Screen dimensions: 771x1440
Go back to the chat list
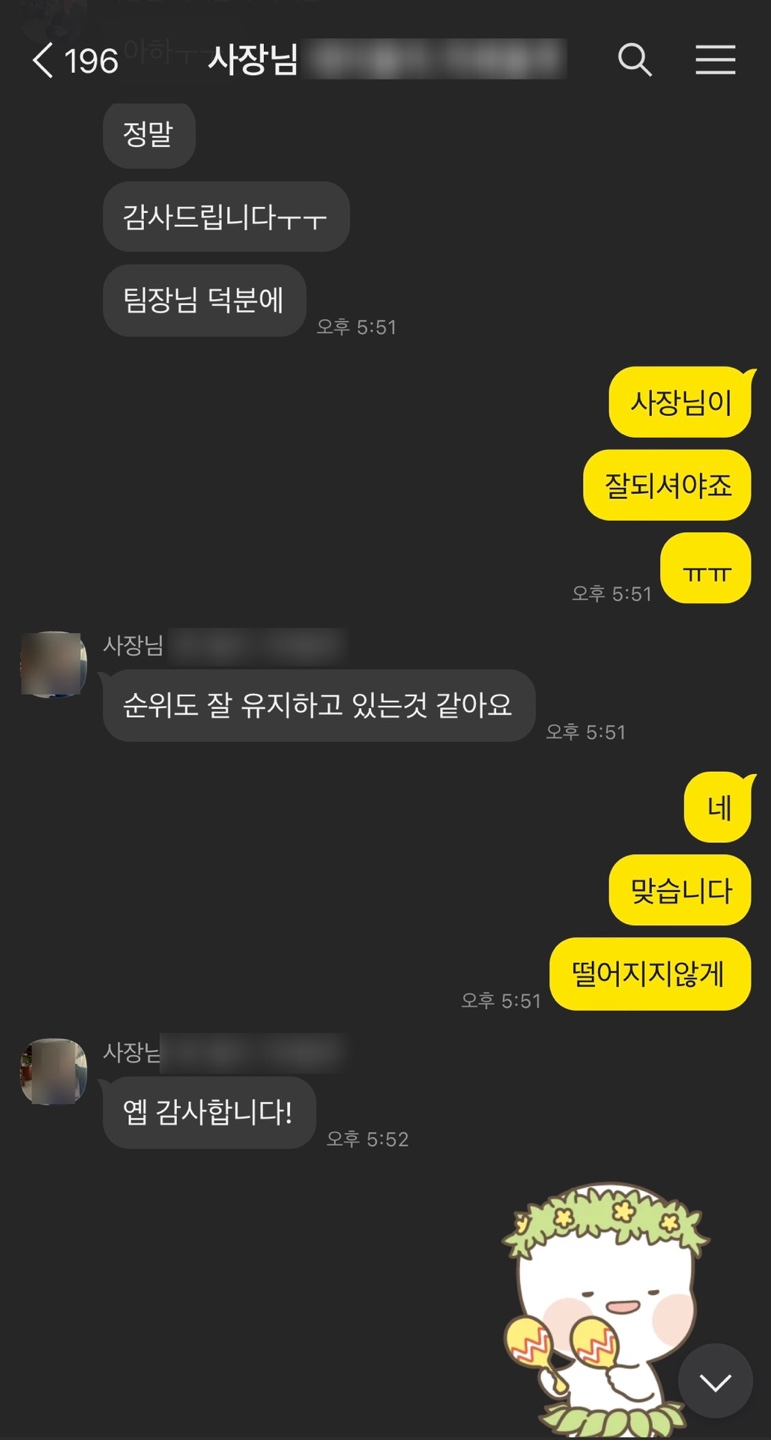click(x=44, y=61)
